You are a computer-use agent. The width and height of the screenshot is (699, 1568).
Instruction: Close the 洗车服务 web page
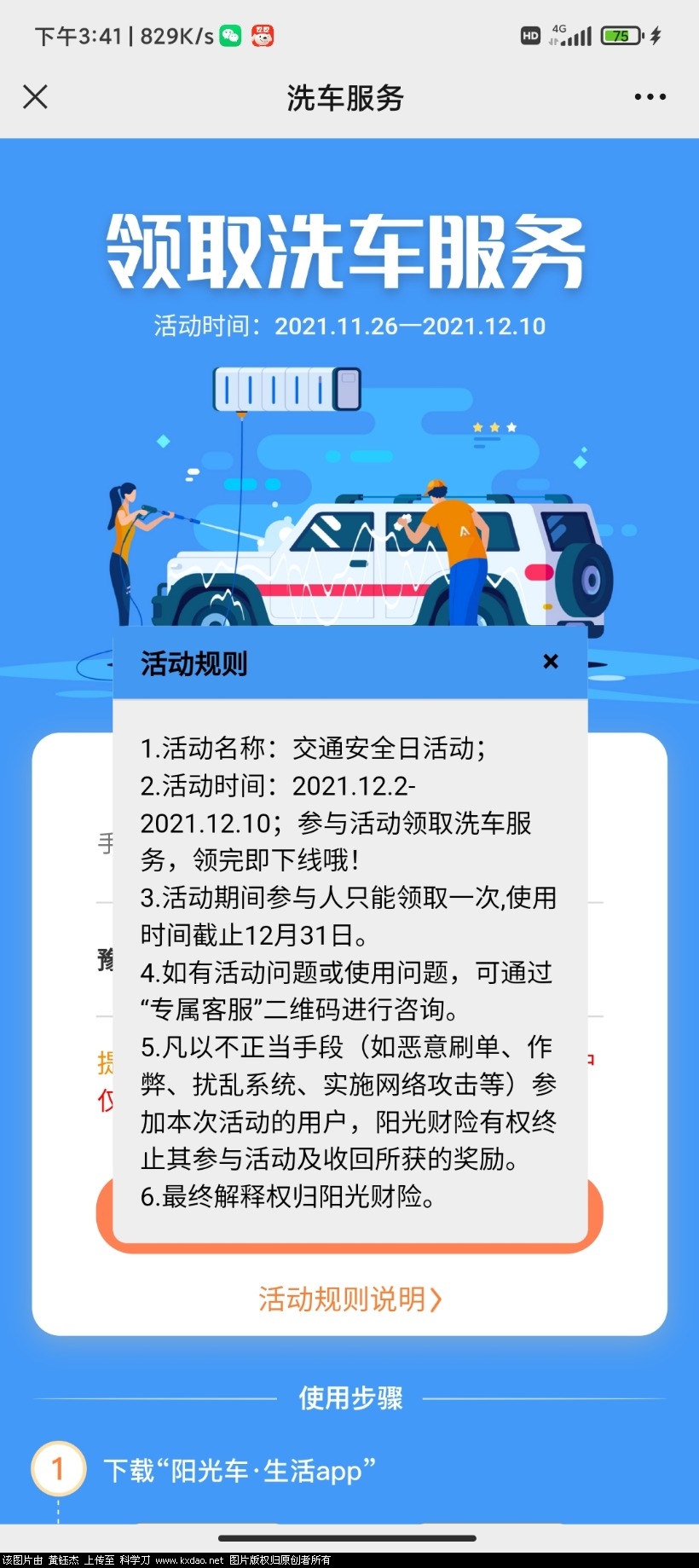[35, 97]
